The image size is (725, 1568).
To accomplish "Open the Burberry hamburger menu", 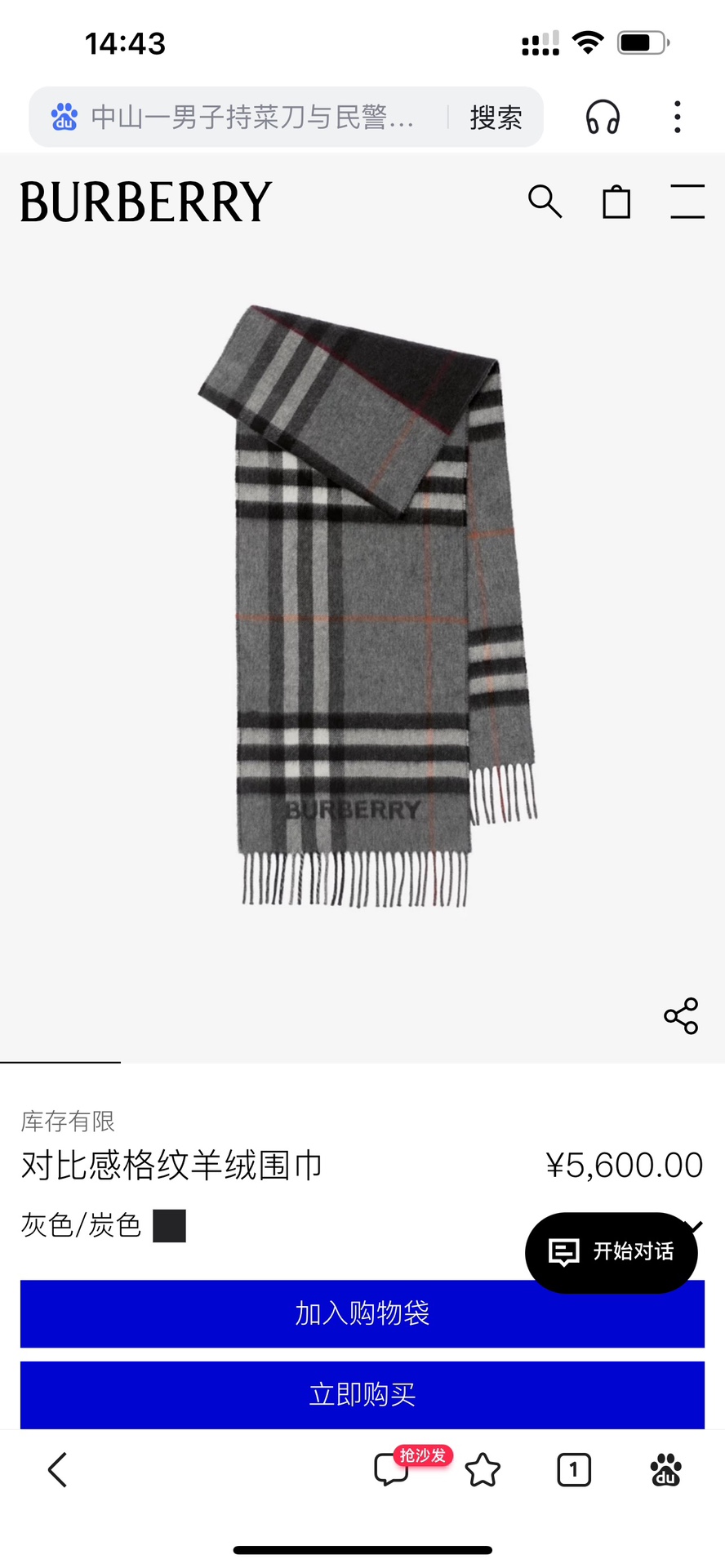I will 687,202.
